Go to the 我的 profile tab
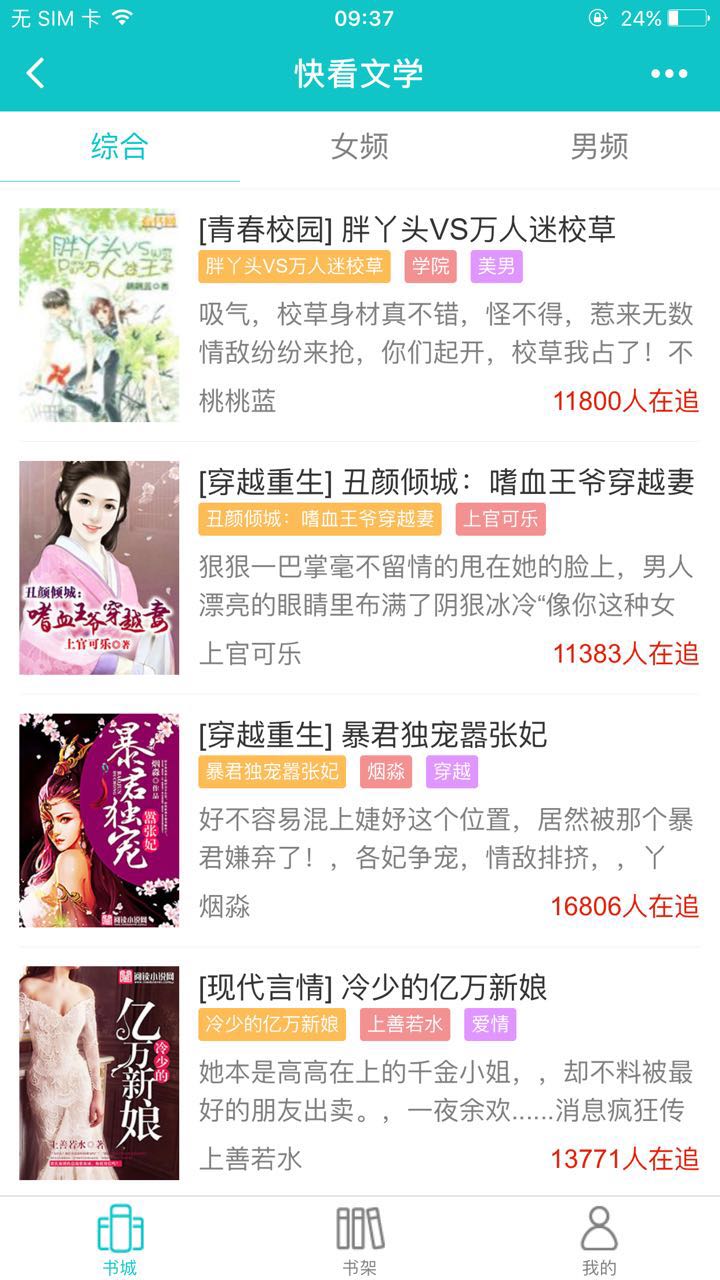Image resolution: width=720 pixels, height=1280 pixels. pos(599,1240)
